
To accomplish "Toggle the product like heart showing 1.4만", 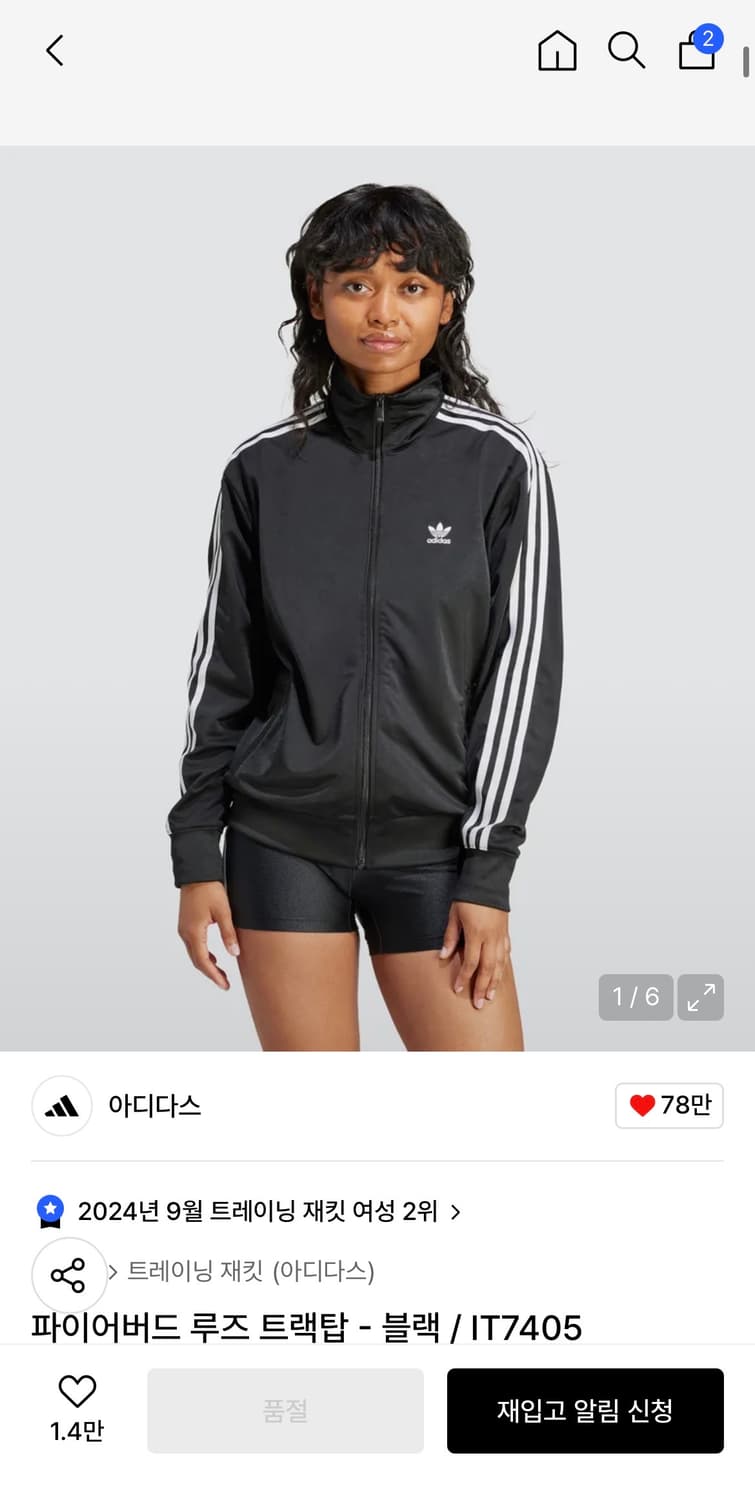I will [79, 1403].
